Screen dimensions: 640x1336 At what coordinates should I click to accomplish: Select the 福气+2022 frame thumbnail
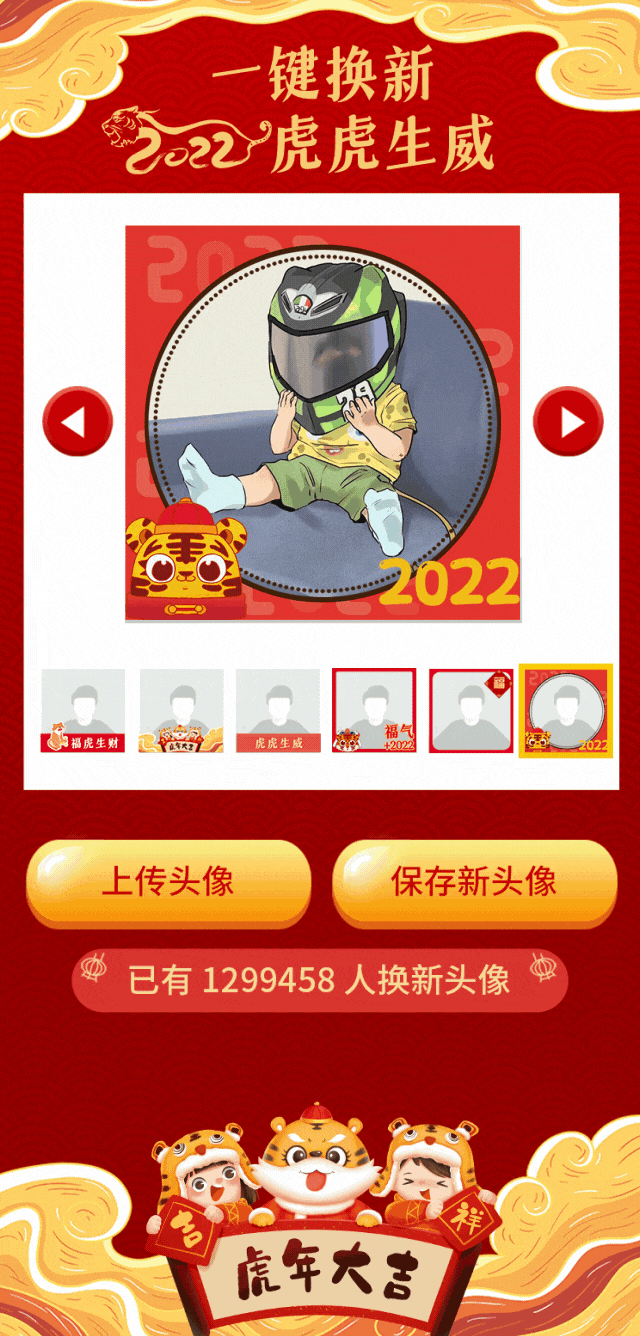coord(374,711)
